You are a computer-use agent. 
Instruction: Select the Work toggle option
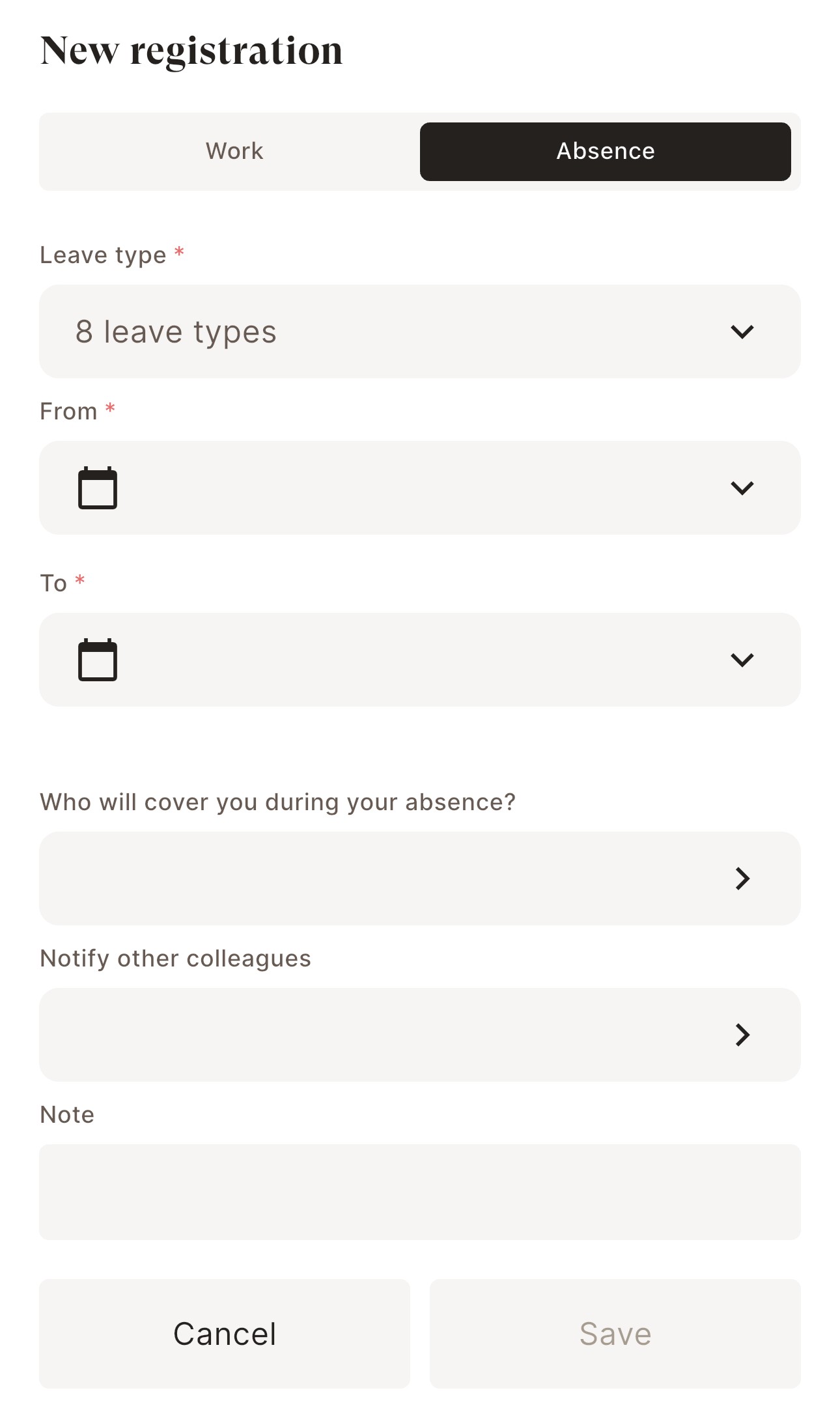click(x=234, y=151)
